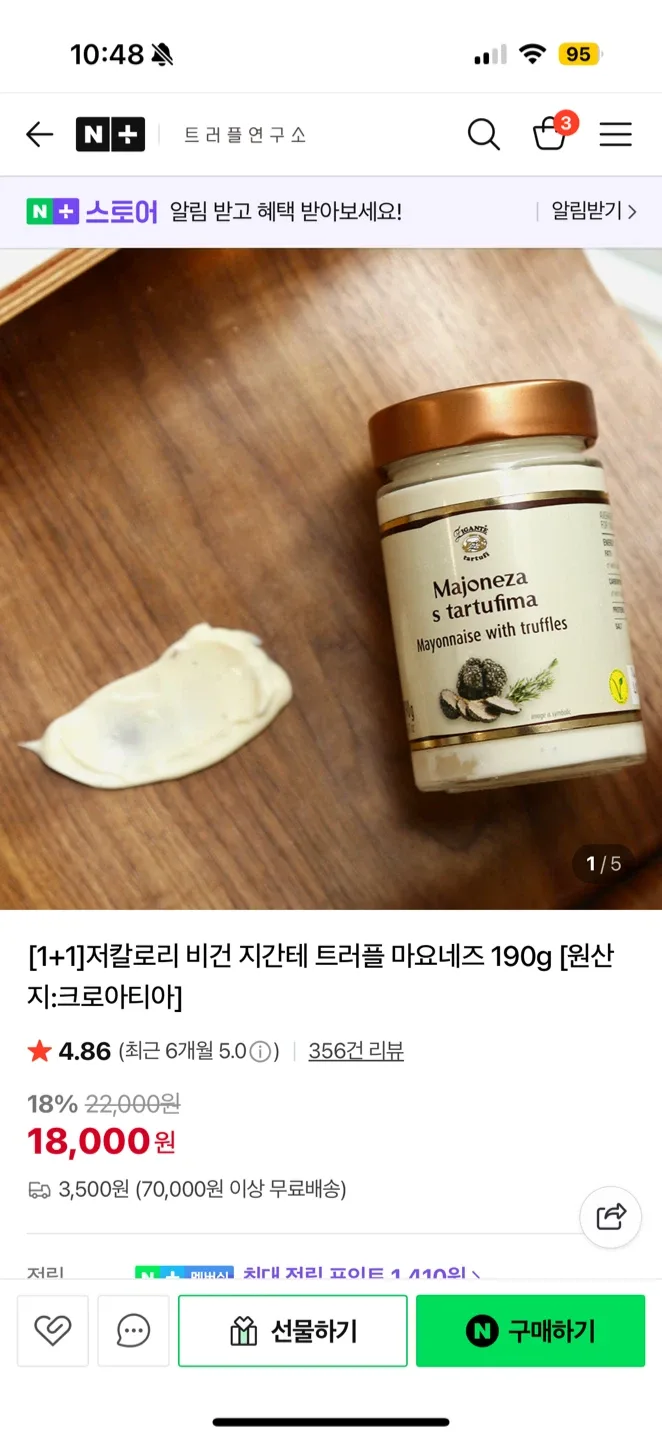The image size is (662, 1440).
Task: Go back with the arrow icon
Action: (39, 134)
